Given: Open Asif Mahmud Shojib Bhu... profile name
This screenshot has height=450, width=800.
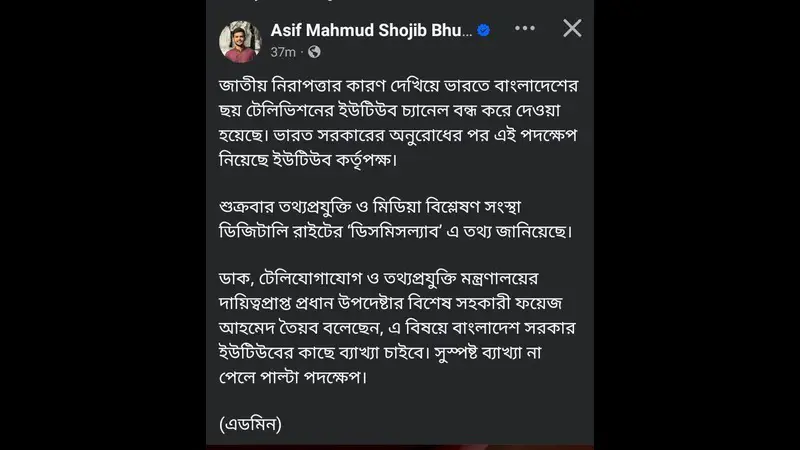Looking at the screenshot, I should tap(371, 30).
